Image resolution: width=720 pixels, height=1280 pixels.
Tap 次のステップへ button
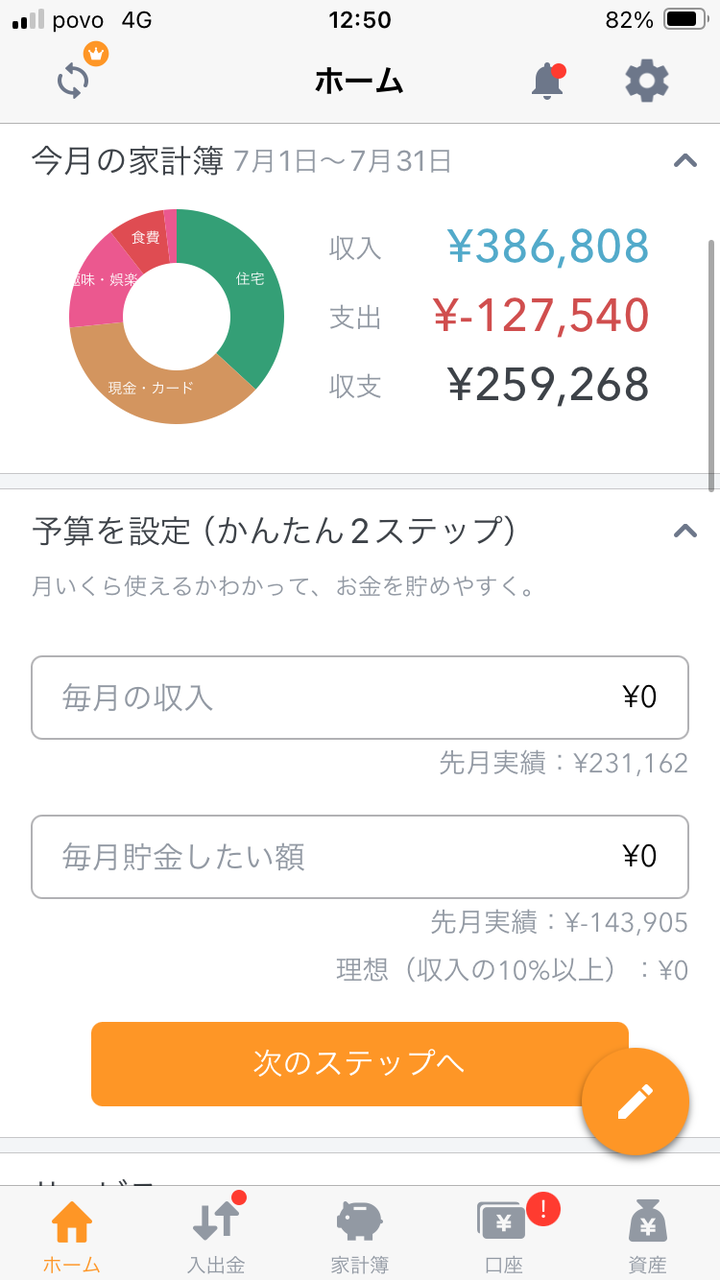click(360, 1064)
